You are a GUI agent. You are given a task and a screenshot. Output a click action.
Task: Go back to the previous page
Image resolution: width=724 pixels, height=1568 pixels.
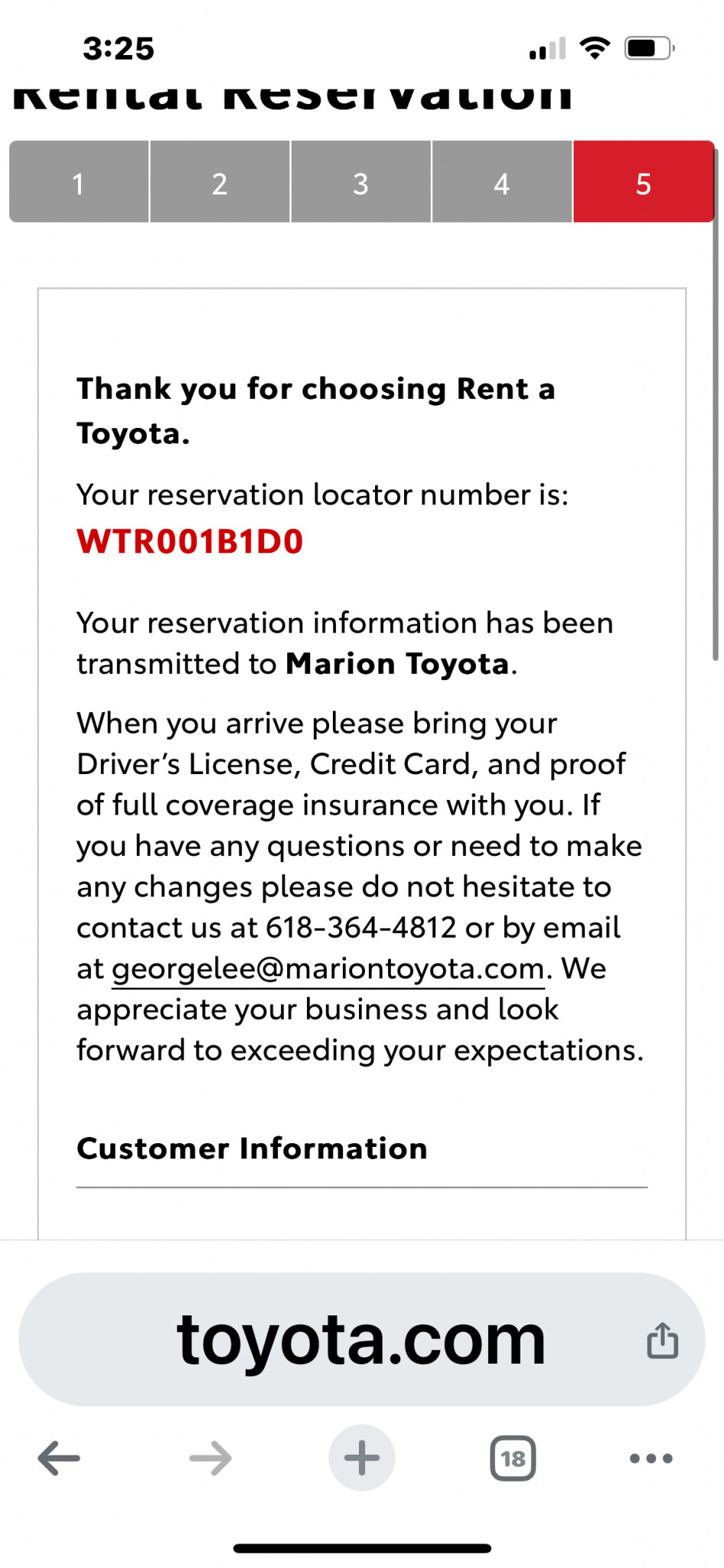[59, 1458]
